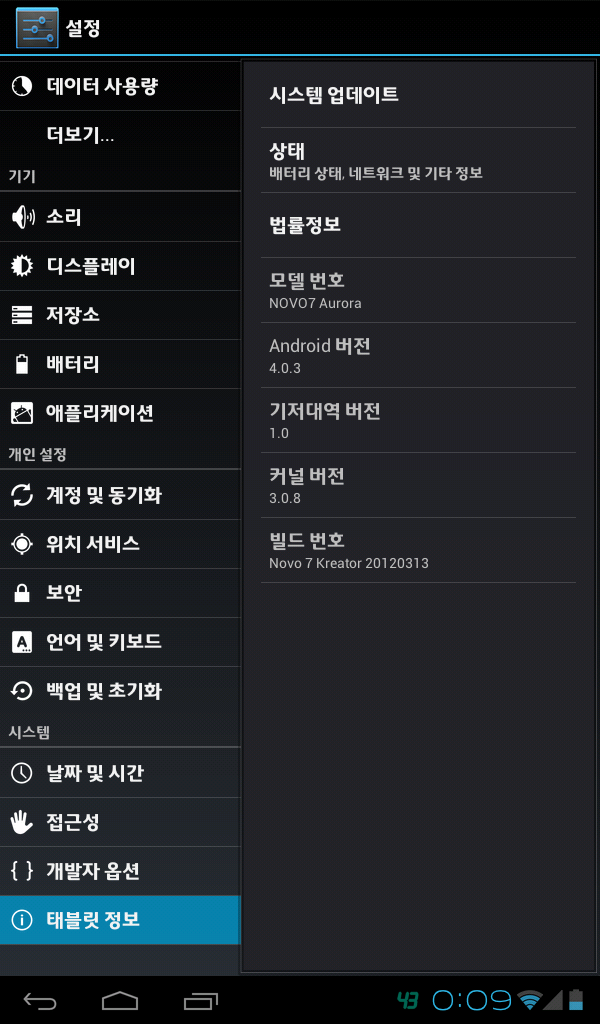Tap the navigation bar back button
The height and width of the screenshot is (1024, 600).
pyautogui.click(x=40, y=1000)
